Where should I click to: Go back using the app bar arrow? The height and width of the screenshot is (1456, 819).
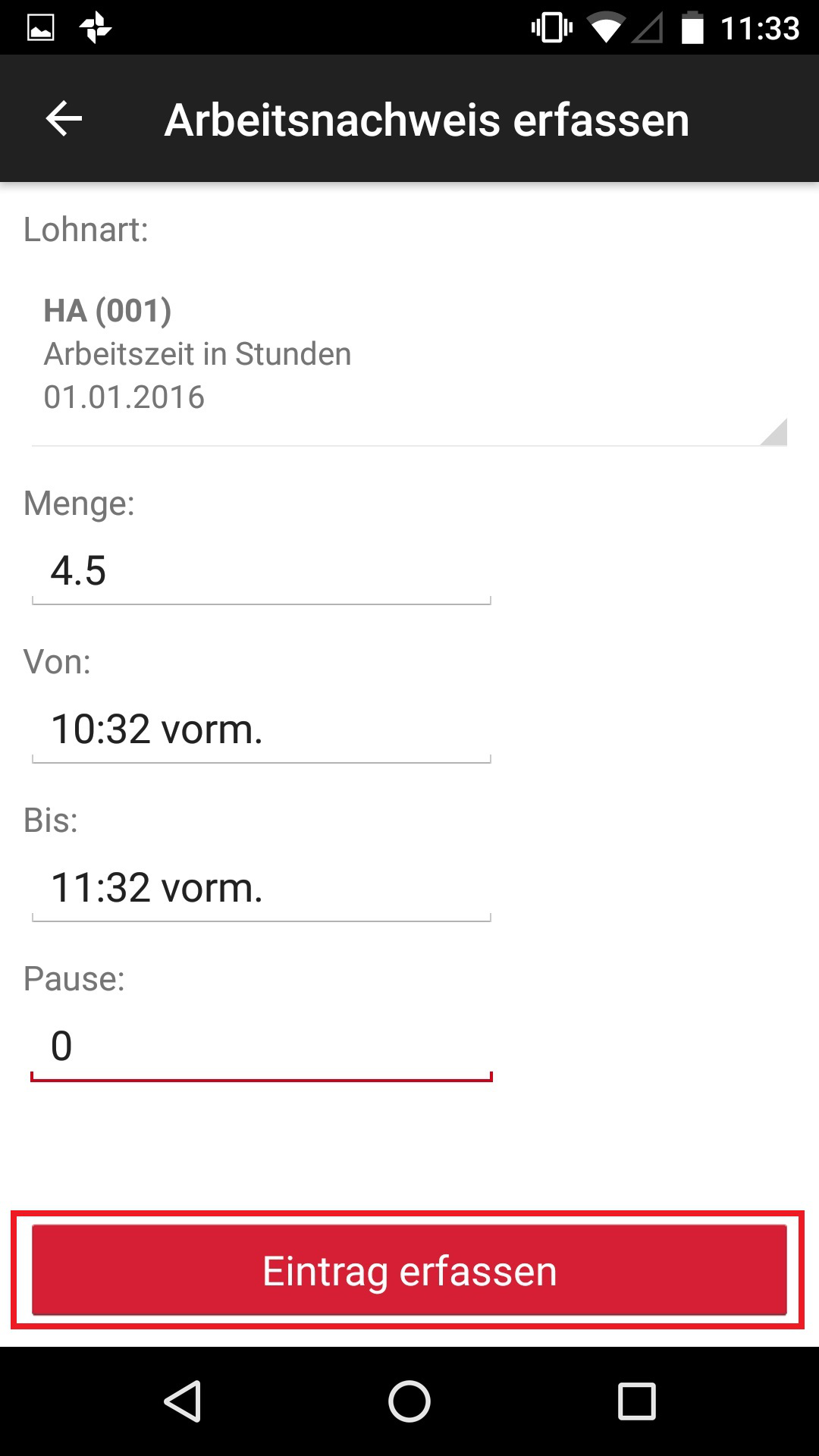pos(64,119)
